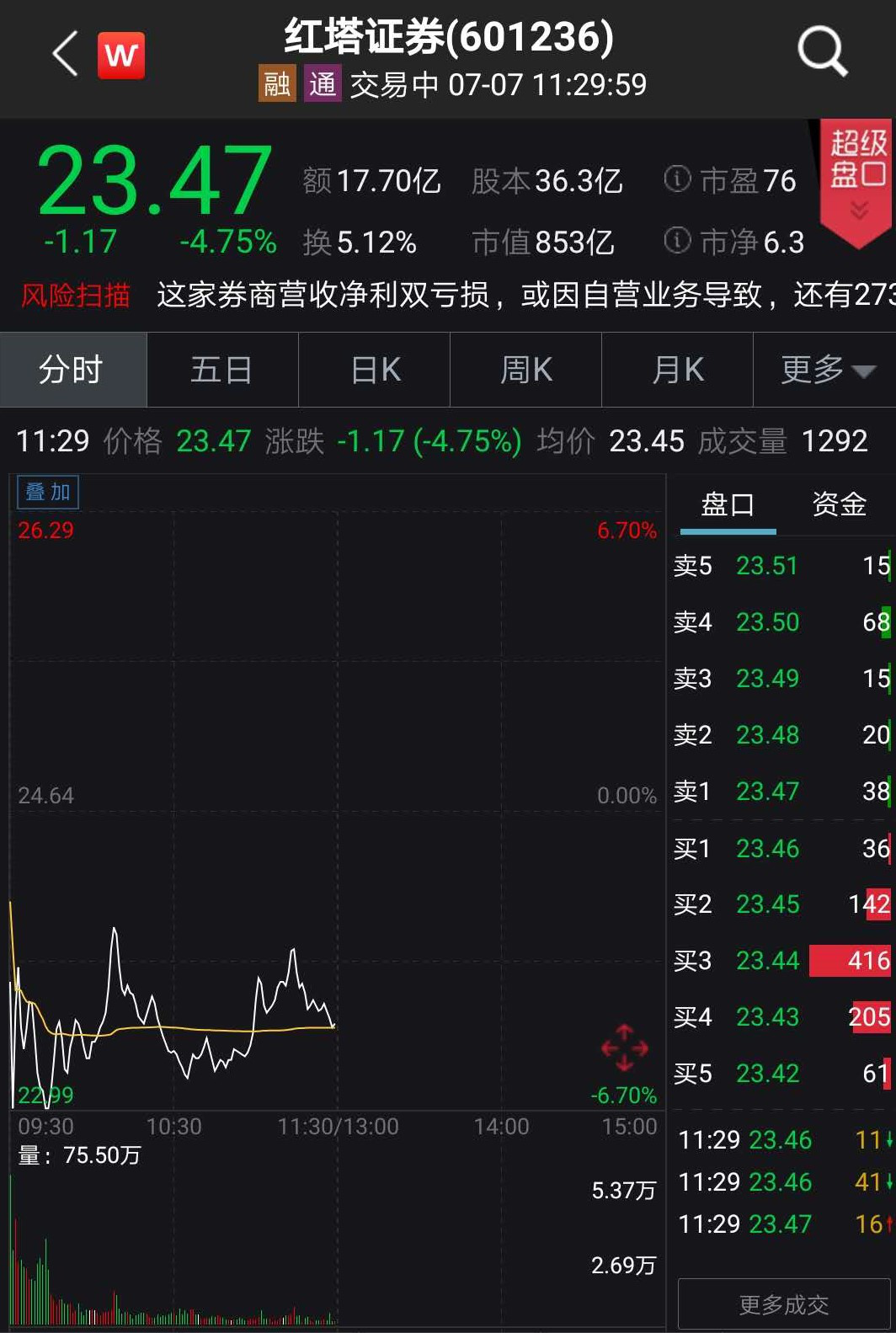
Task: Select the 盘口 order book tab
Action: (728, 505)
